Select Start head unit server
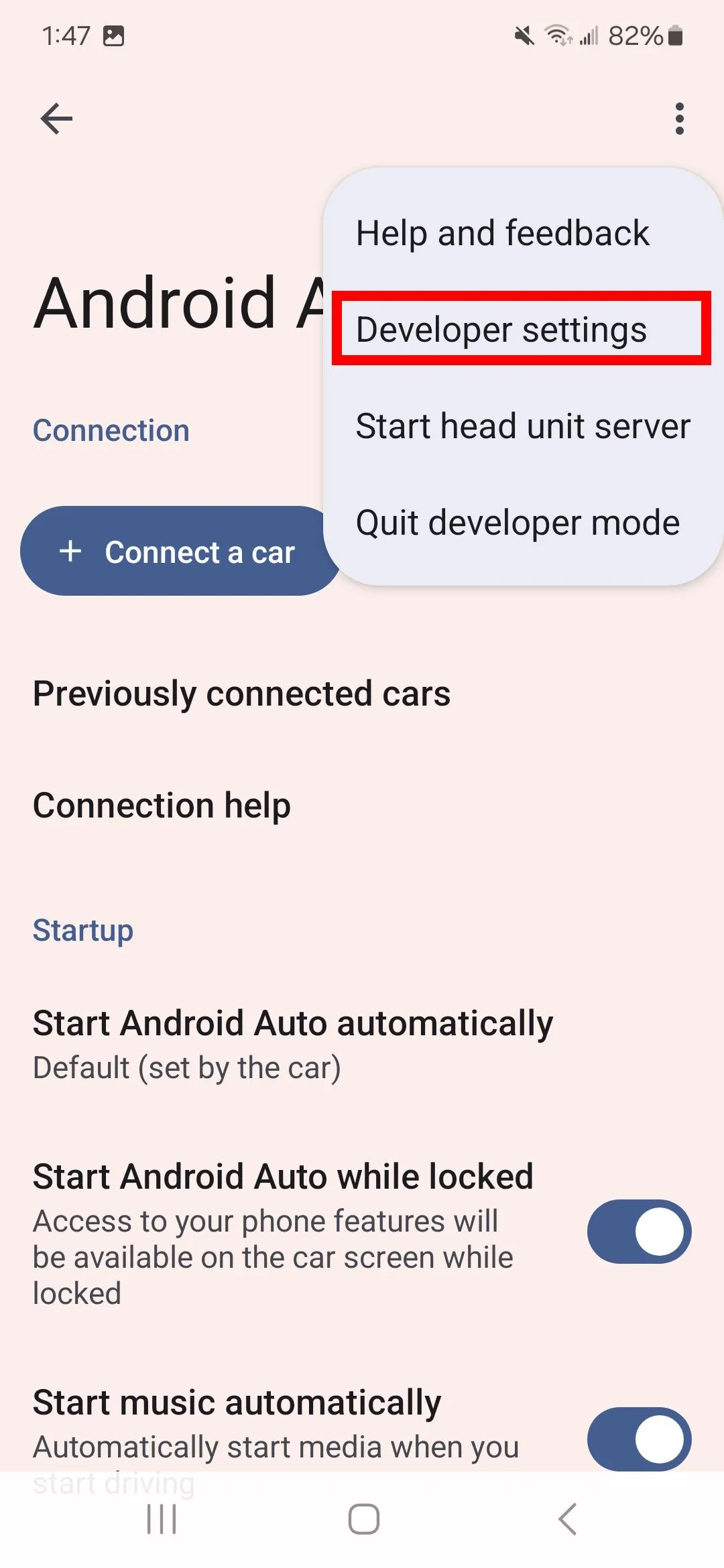This screenshot has height=1568, width=724. coord(523,426)
